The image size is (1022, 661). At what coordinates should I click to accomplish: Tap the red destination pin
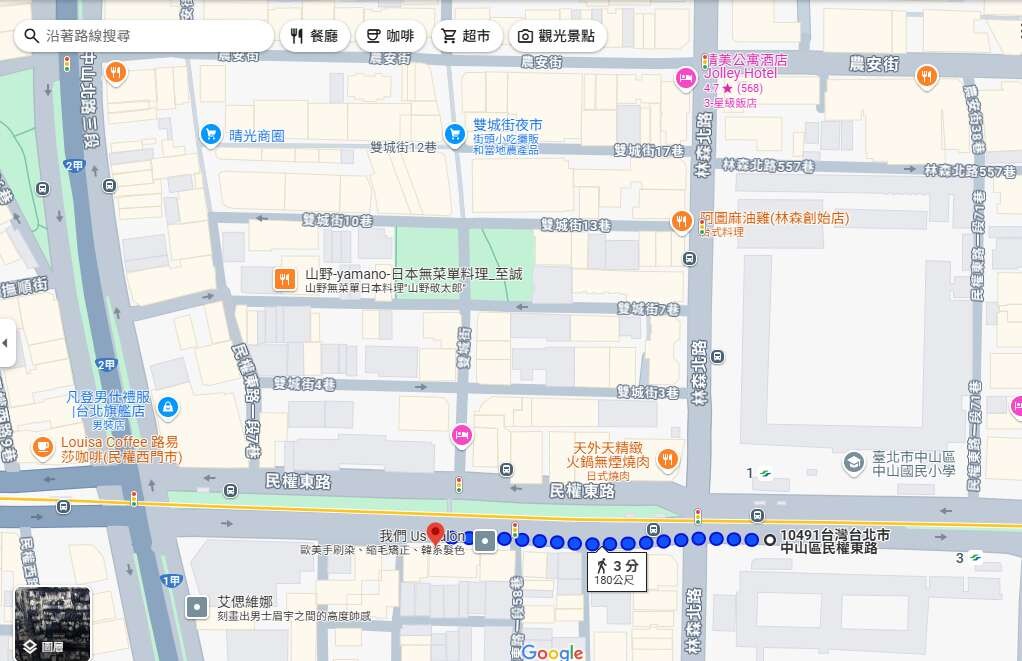(x=435, y=532)
